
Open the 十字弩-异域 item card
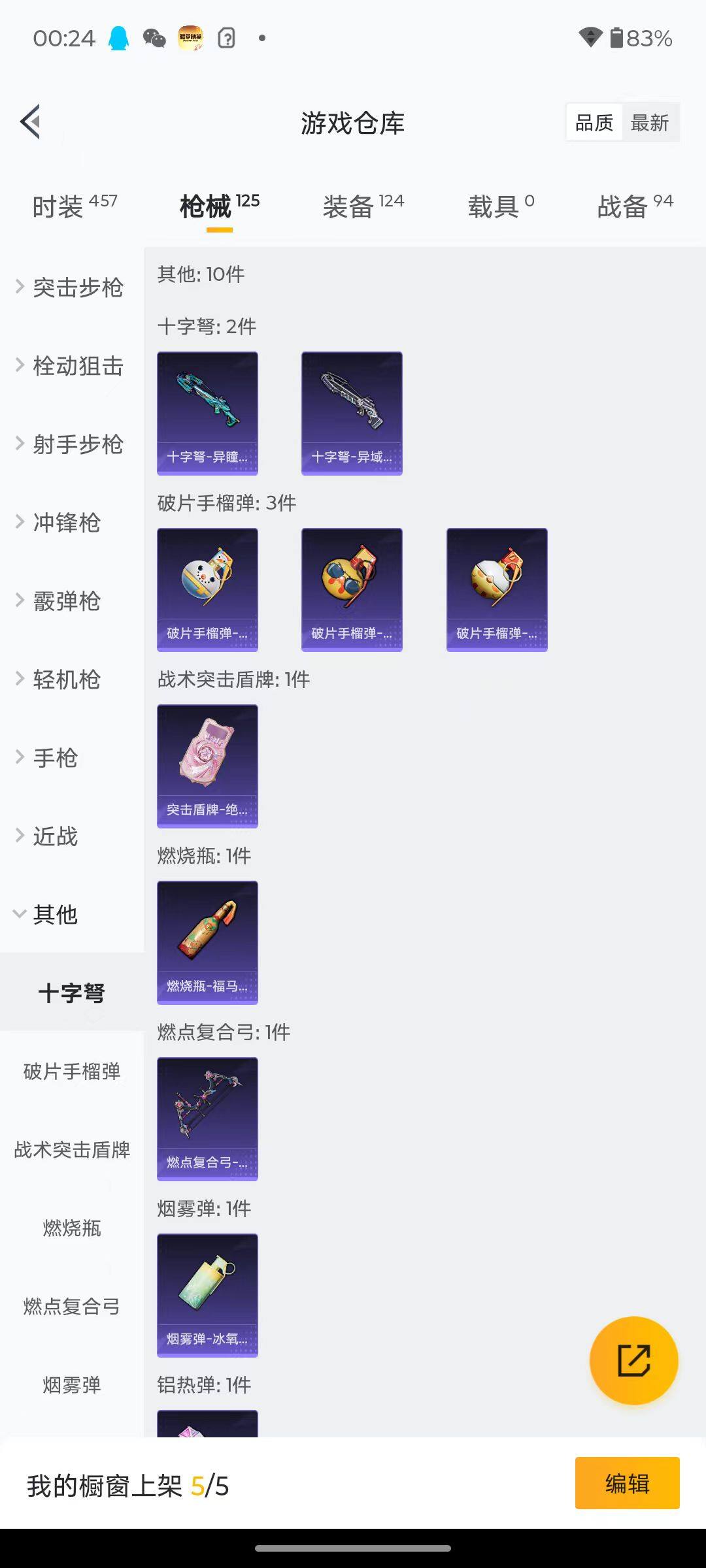tap(352, 413)
